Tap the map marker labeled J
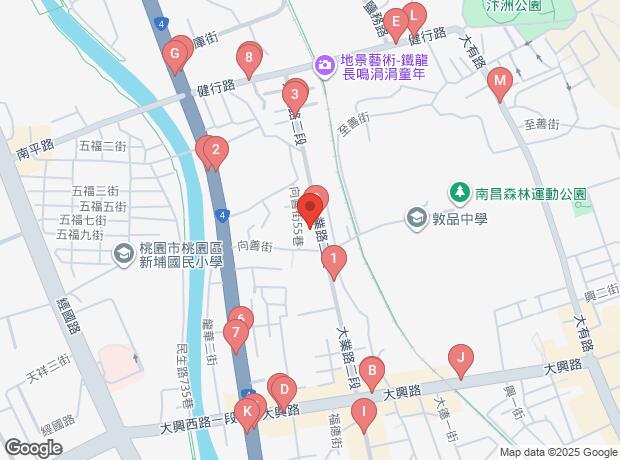 [x=459, y=357]
